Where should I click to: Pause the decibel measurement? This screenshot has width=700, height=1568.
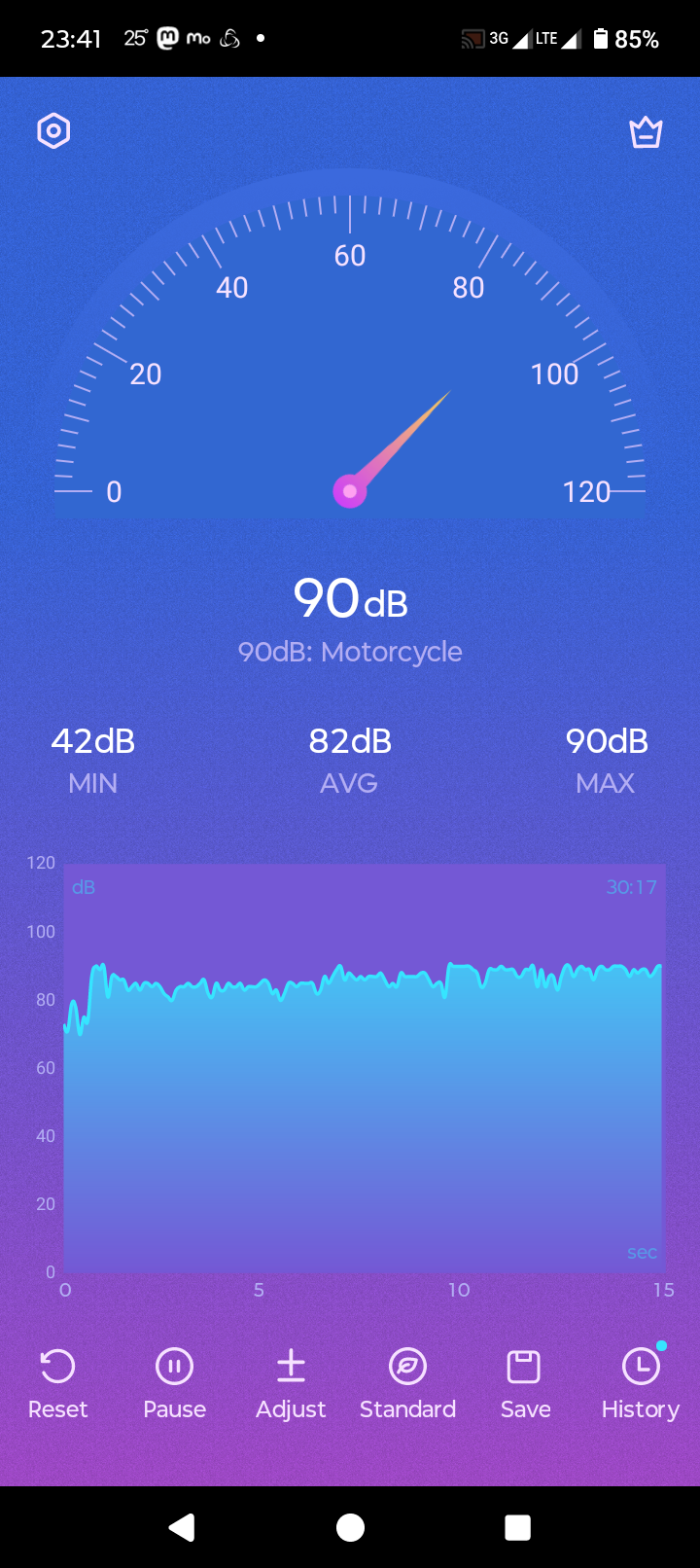coord(175,1384)
